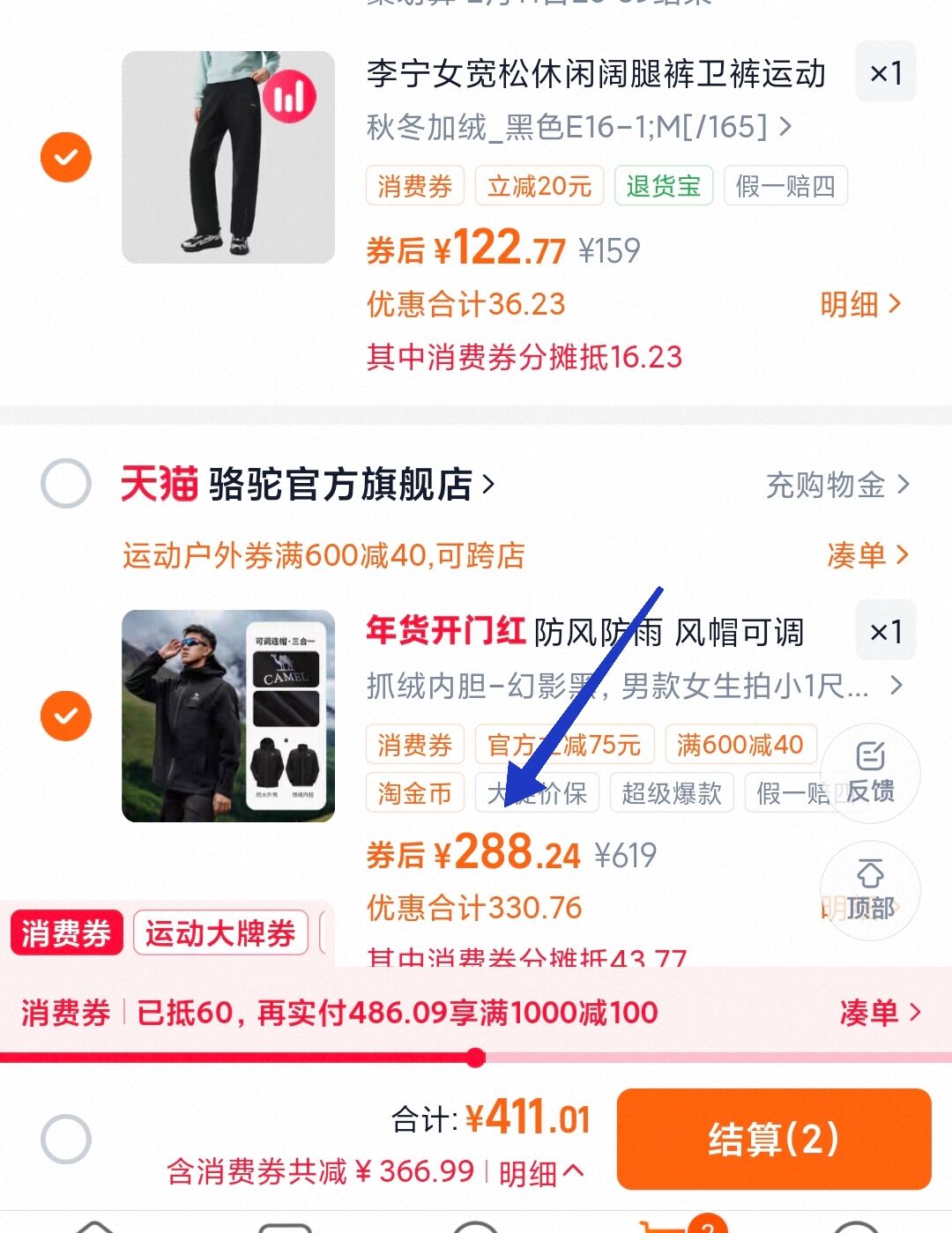View 明细 discount details for 李宁 pants
The width and height of the screenshot is (952, 1233).
pos(859,305)
